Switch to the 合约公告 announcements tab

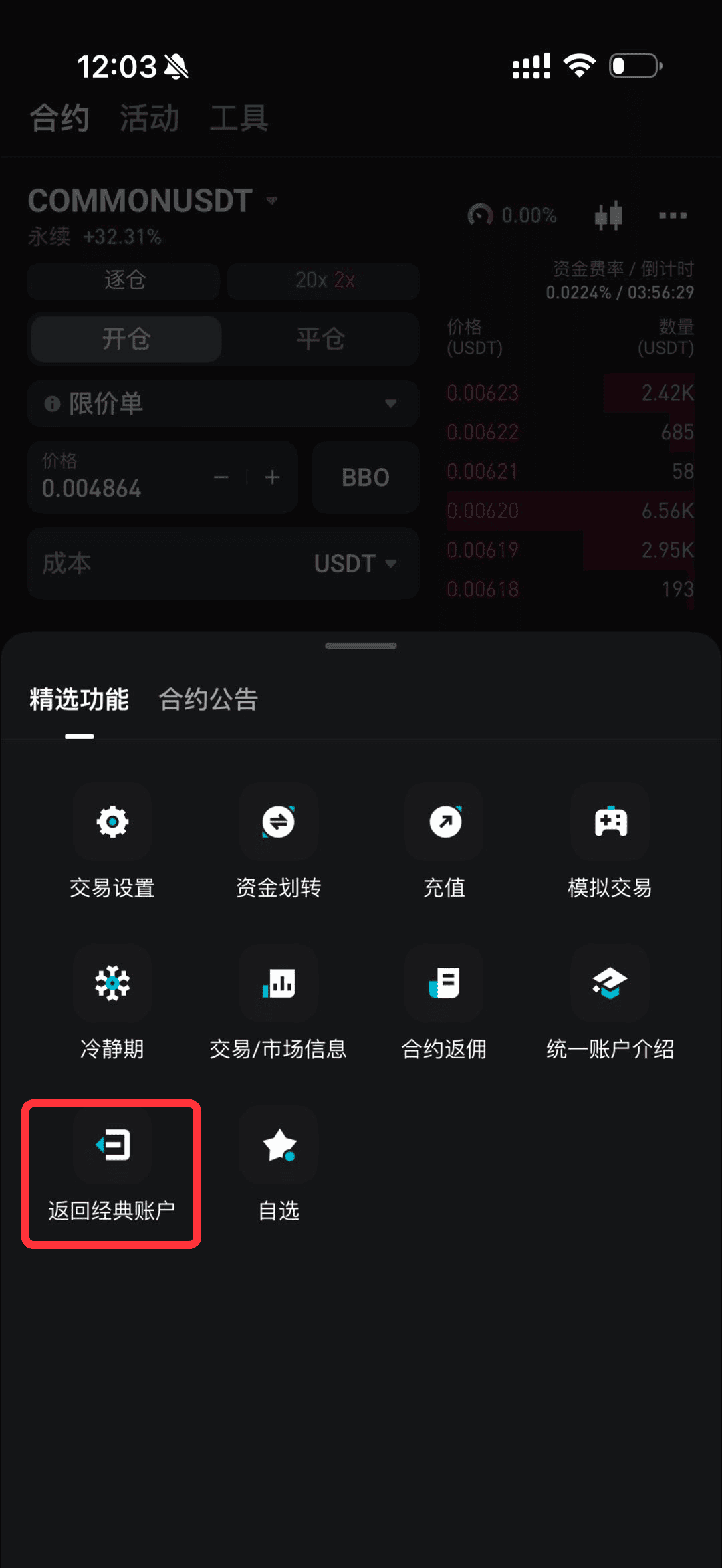click(208, 699)
